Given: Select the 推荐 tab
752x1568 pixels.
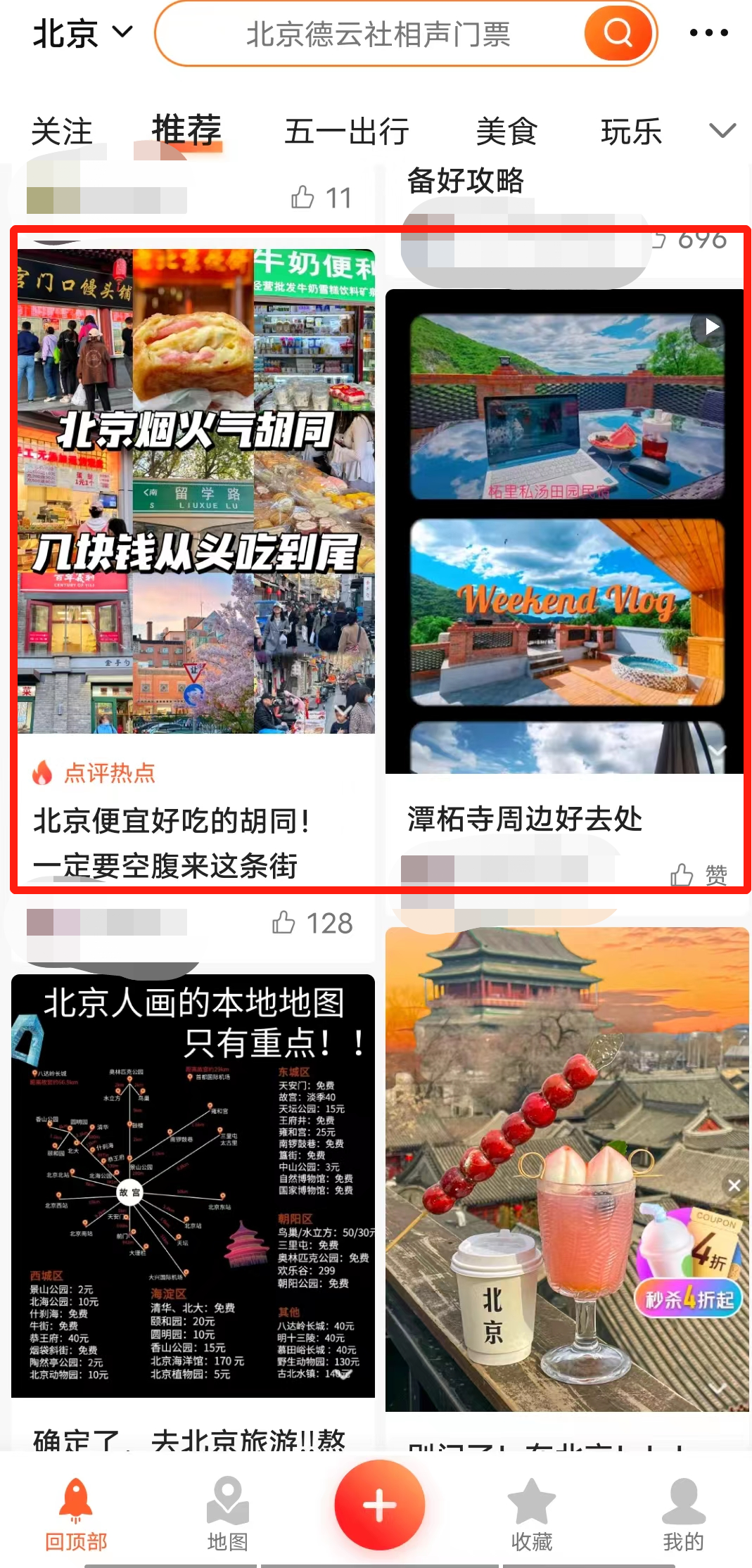Looking at the screenshot, I should click(186, 131).
